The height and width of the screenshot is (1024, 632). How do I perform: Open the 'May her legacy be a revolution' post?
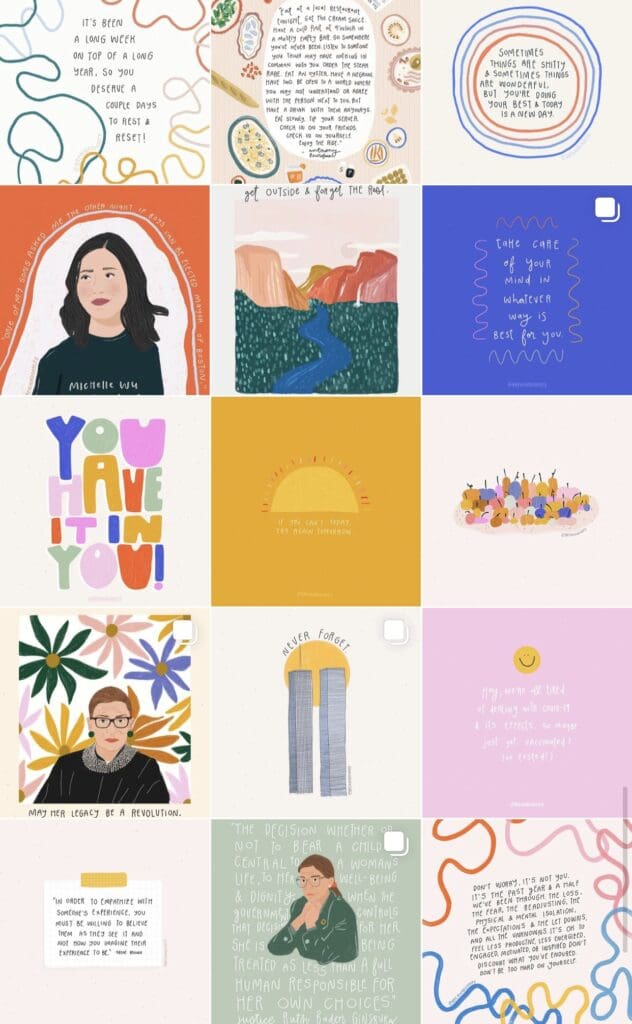(x=104, y=712)
